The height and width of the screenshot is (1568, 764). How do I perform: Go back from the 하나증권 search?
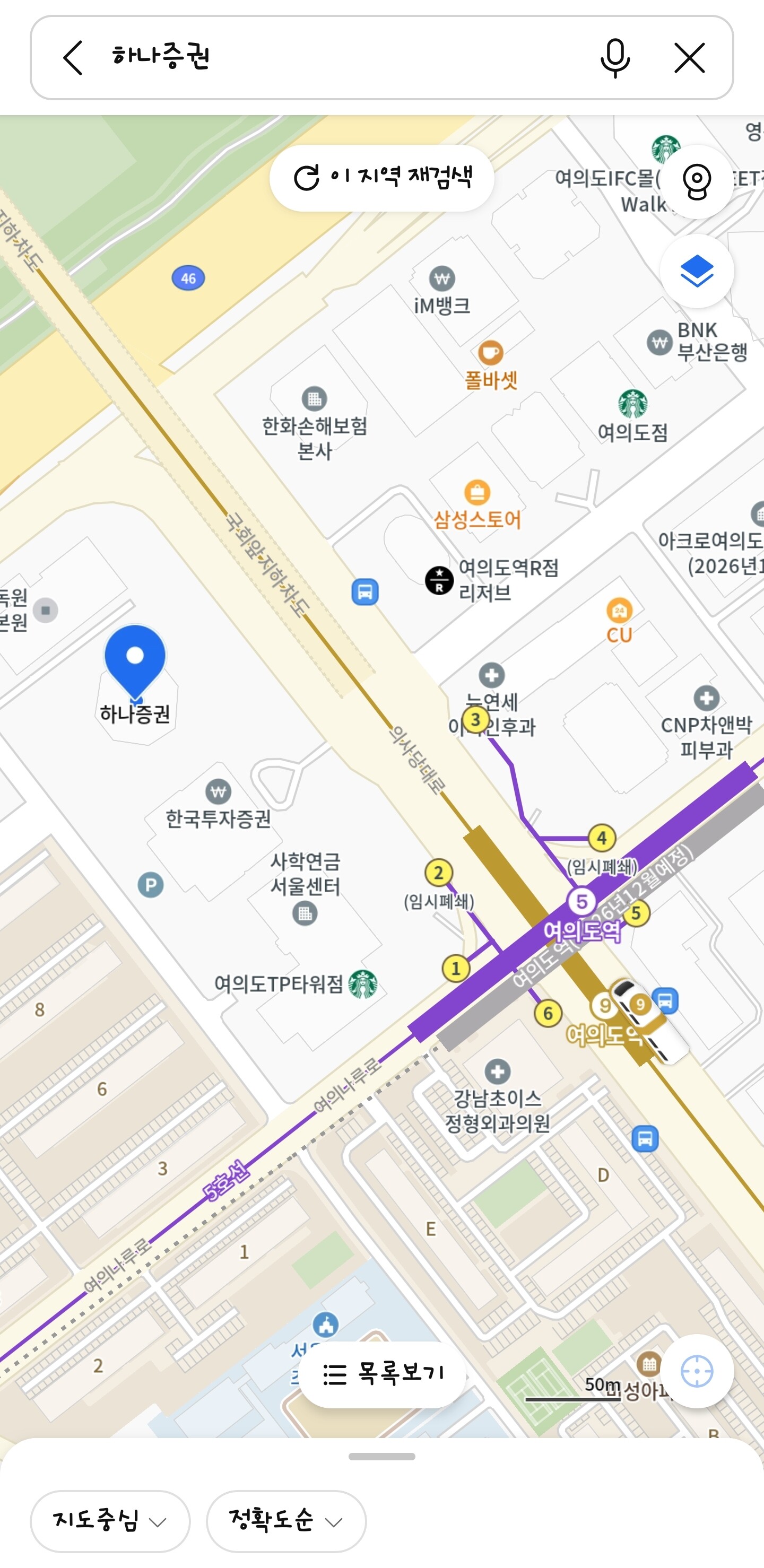point(73,58)
